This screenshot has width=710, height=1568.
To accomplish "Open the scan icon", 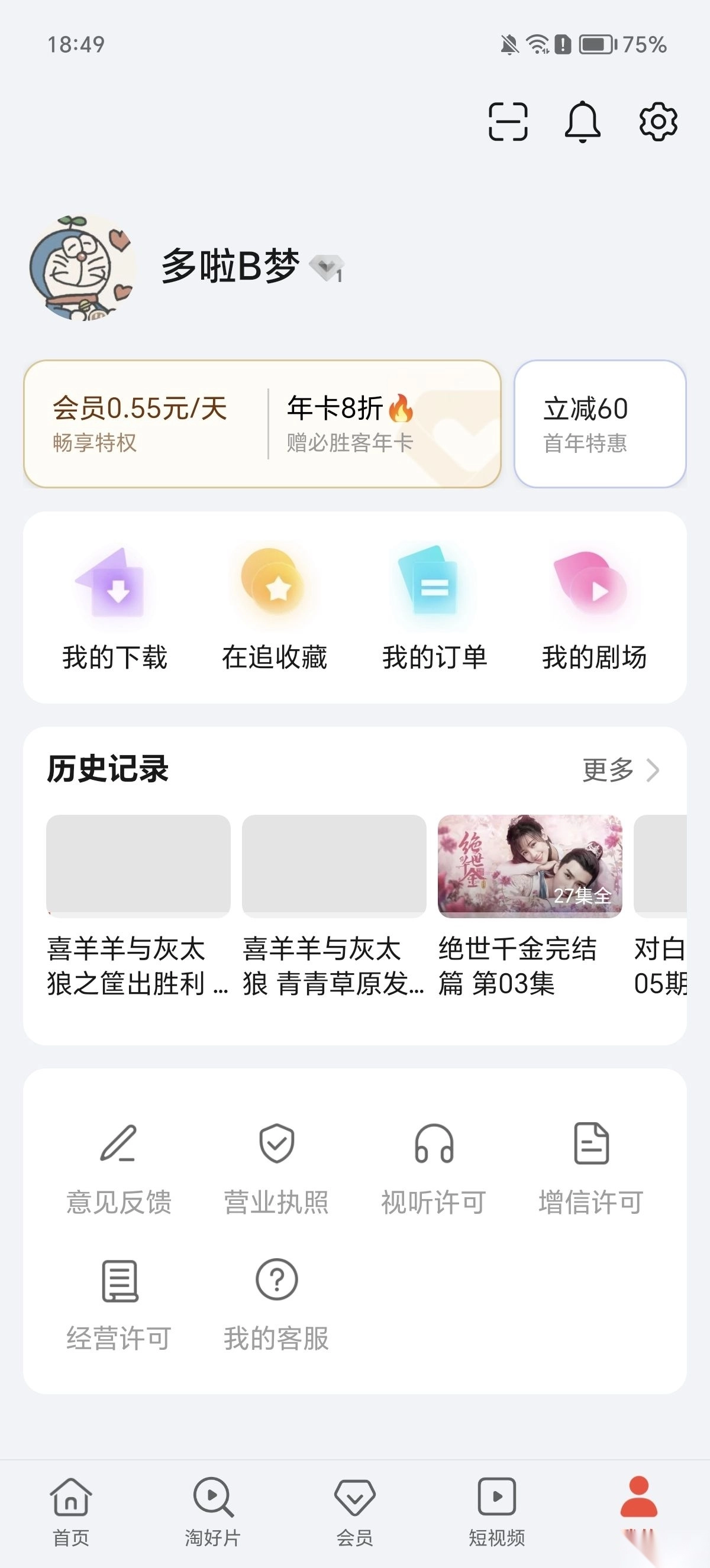I will [x=508, y=122].
